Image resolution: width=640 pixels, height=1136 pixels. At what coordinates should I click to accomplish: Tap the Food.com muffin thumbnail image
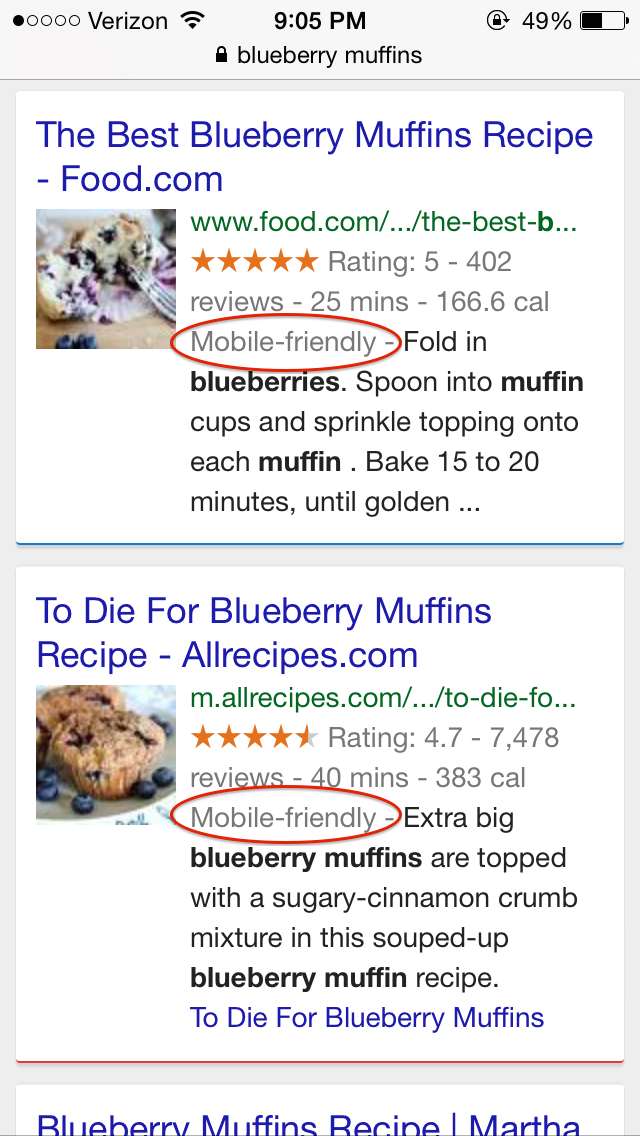coord(106,279)
